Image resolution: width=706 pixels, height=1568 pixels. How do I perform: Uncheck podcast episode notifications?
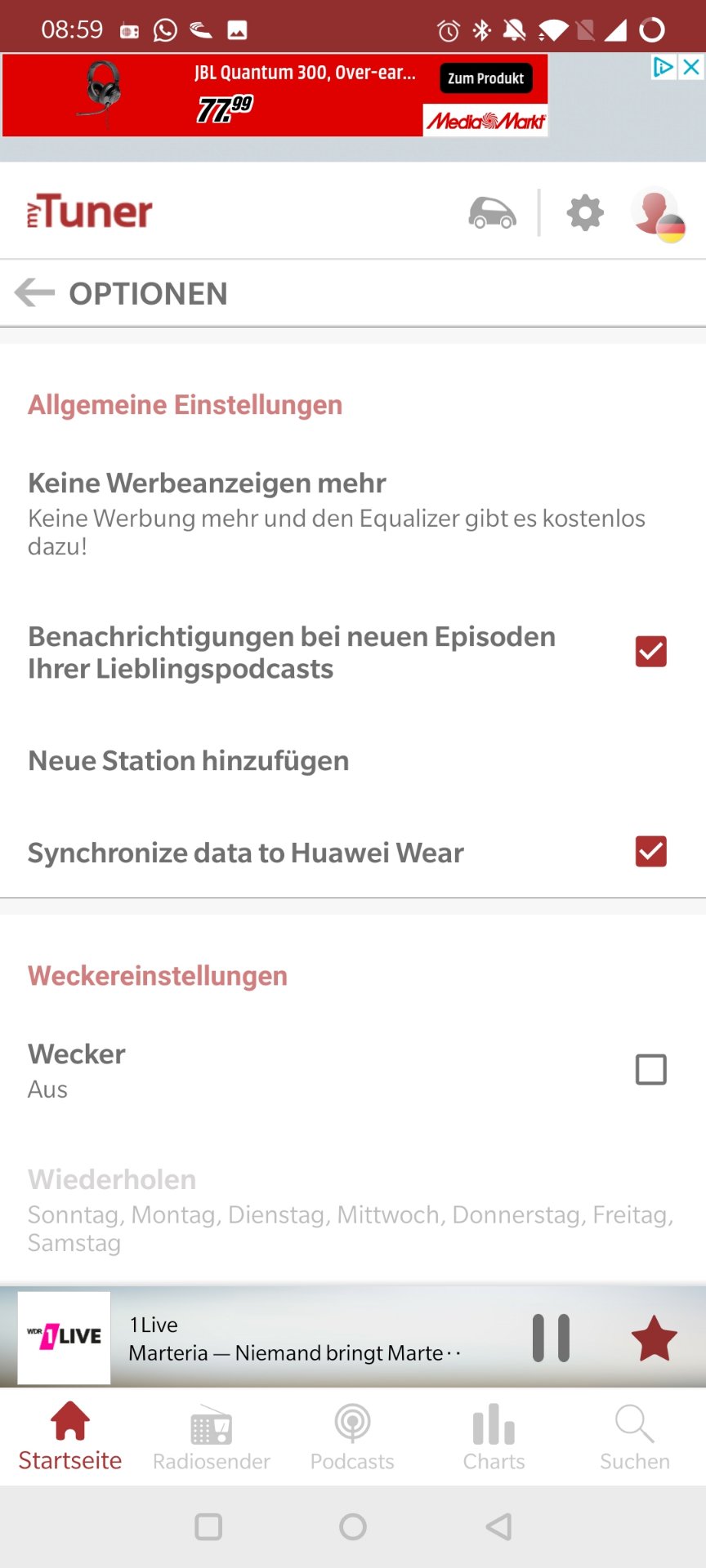651,652
